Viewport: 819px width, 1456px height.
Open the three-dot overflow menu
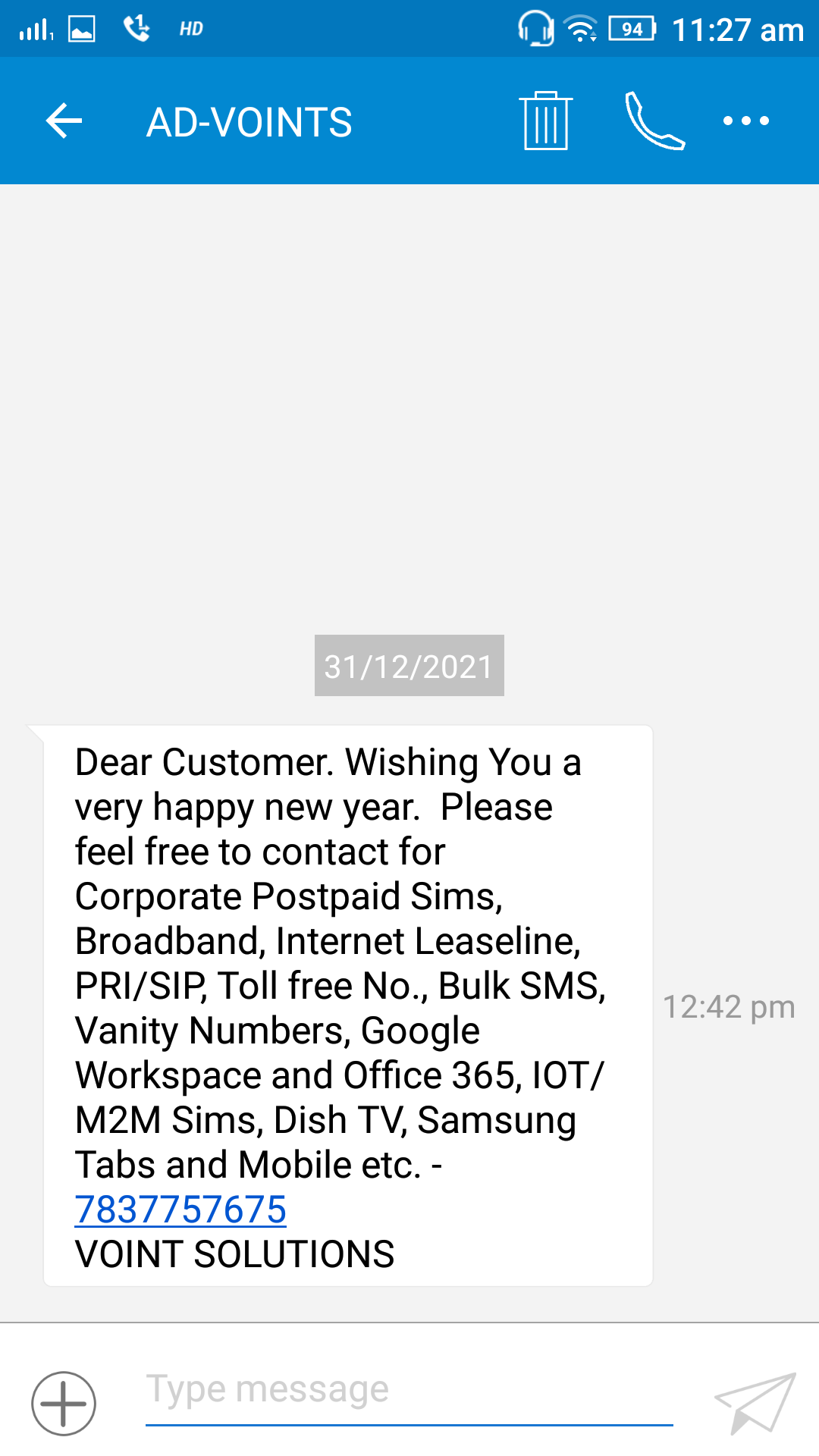point(745,121)
